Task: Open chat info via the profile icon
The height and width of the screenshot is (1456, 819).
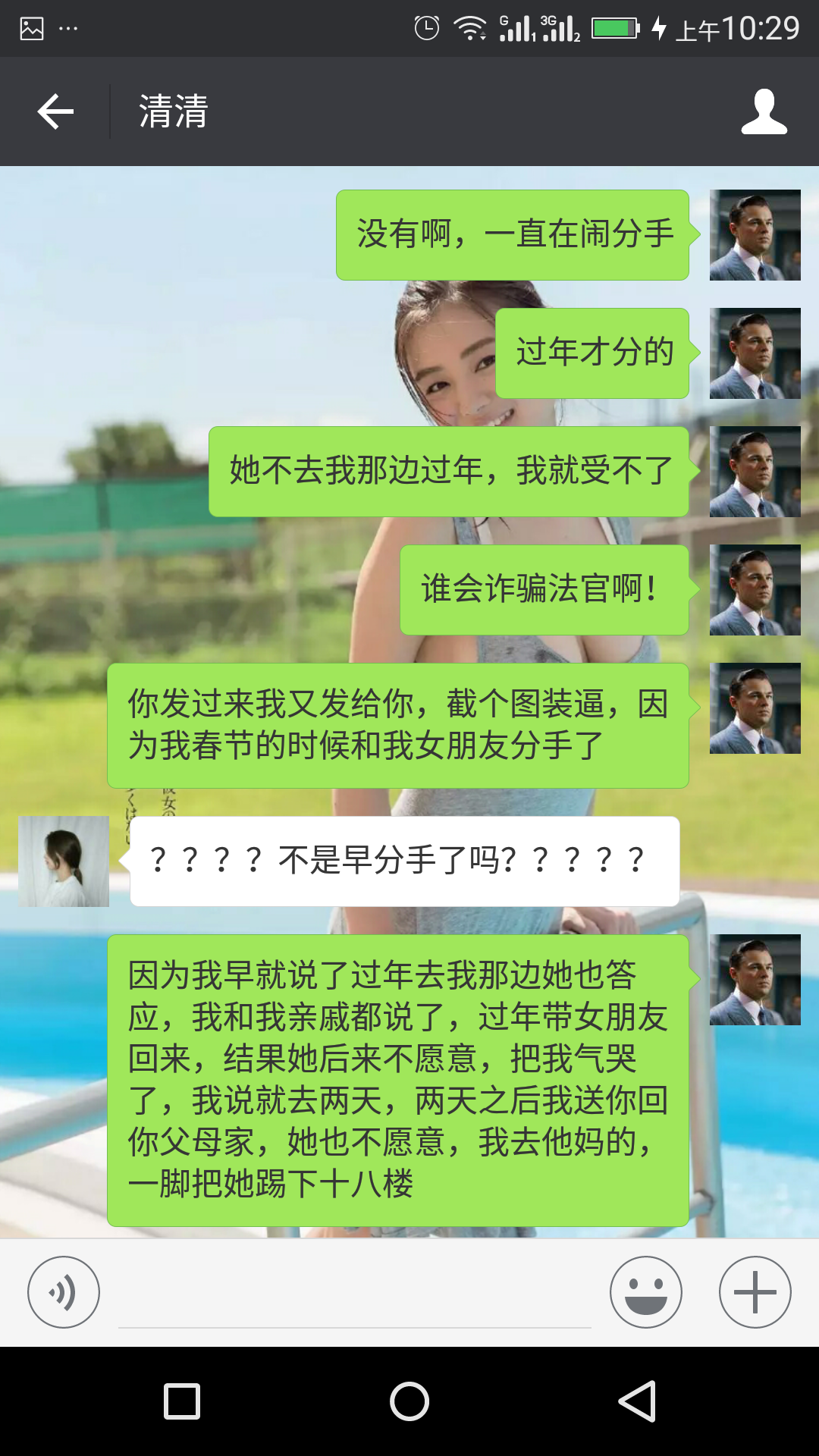Action: 764,111
